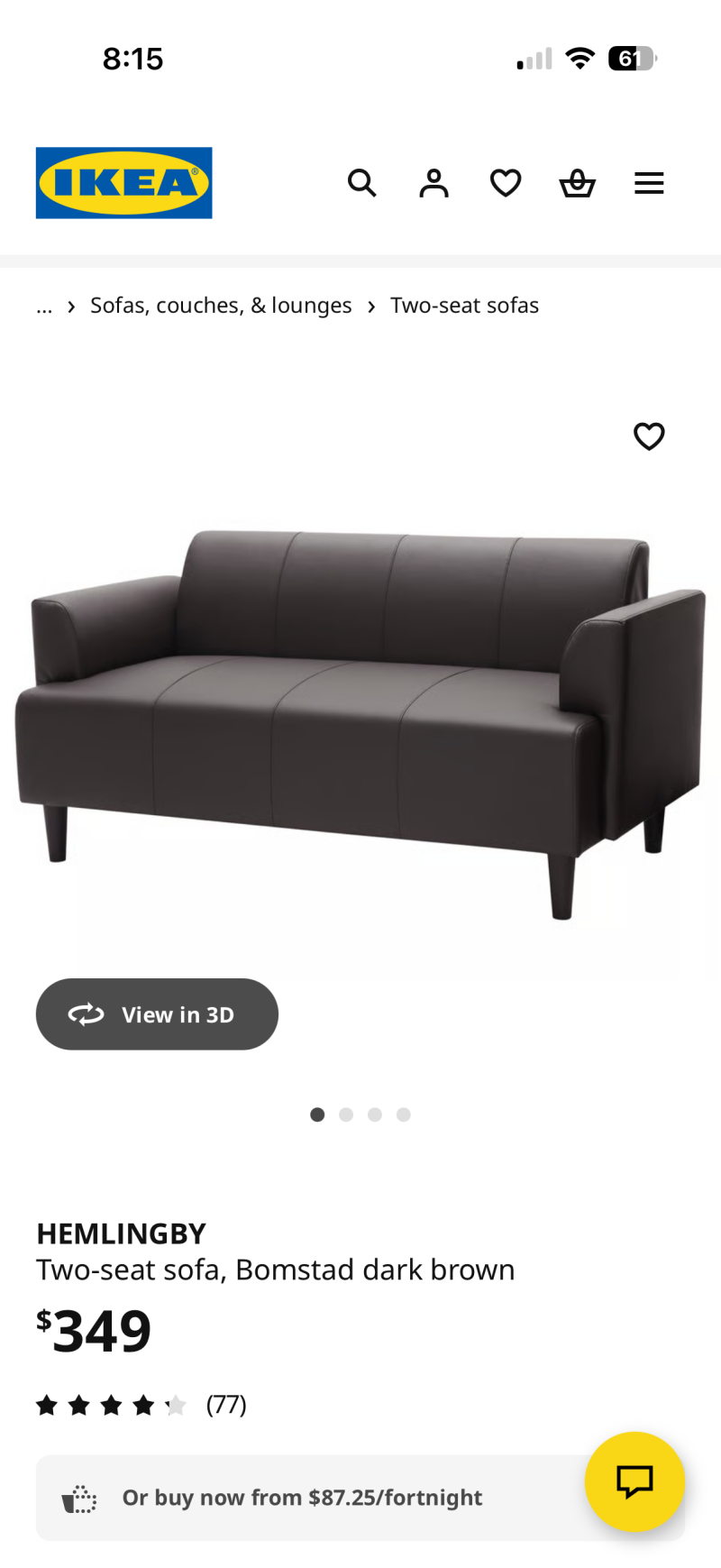The image size is (721, 1568).
Task: Open the shopping basket
Action: click(577, 183)
